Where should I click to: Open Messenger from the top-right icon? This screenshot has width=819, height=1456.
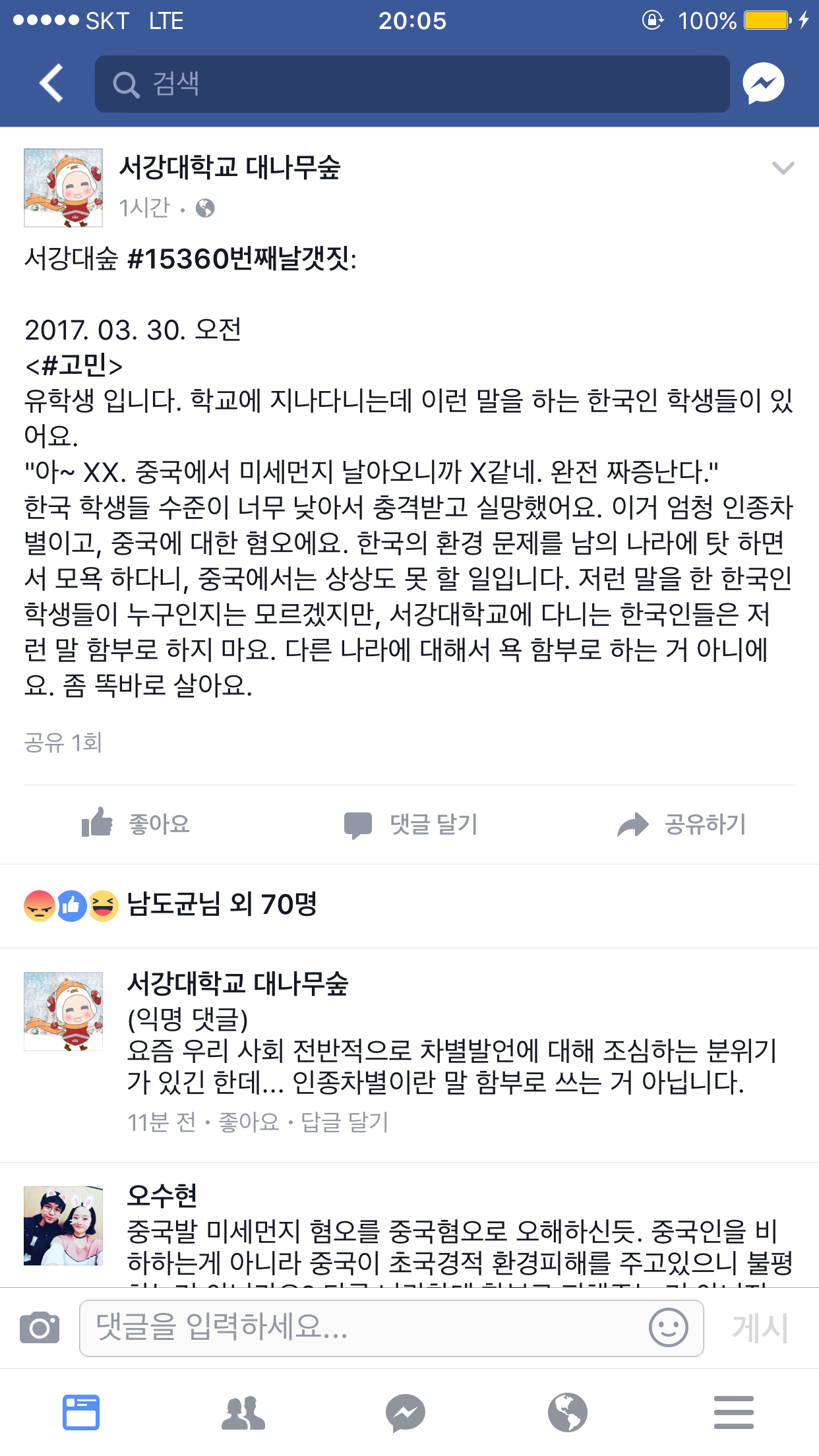coord(763,84)
